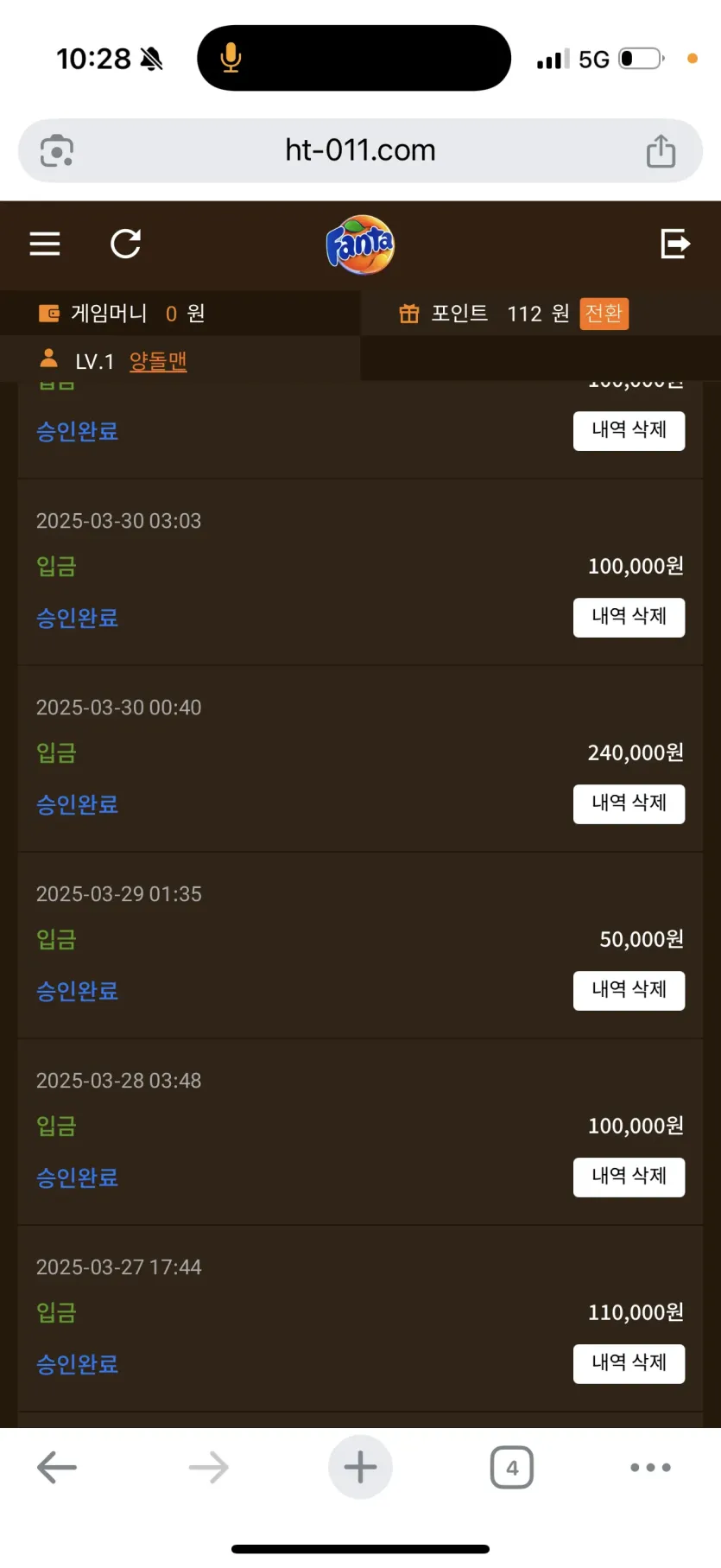Screen dimensions: 721x1568
Task: Open the hamburger menu
Action: [x=45, y=244]
